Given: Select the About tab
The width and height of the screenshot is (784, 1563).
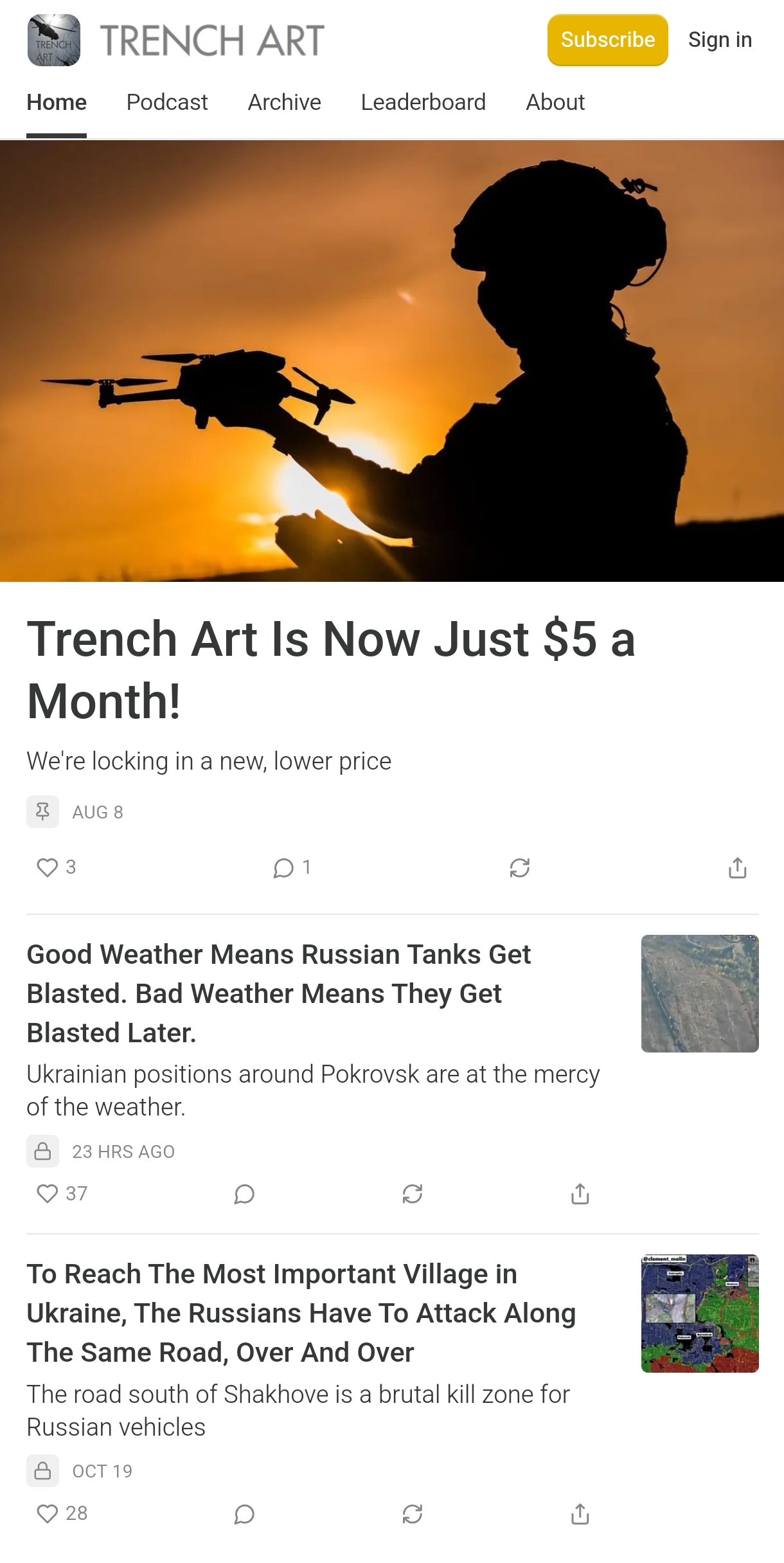Looking at the screenshot, I should click(555, 102).
